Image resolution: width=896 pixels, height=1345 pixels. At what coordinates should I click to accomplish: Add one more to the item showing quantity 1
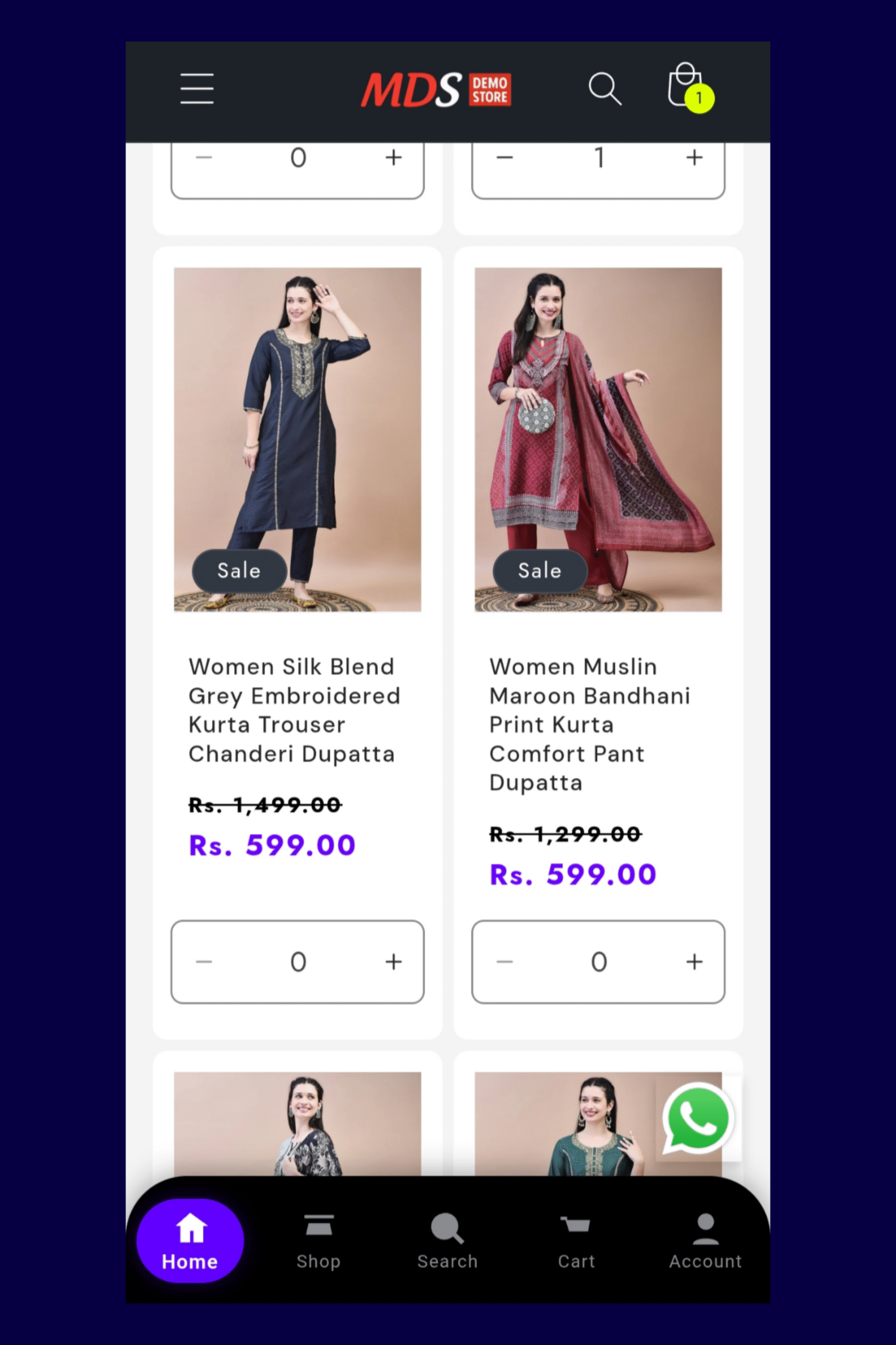click(694, 157)
